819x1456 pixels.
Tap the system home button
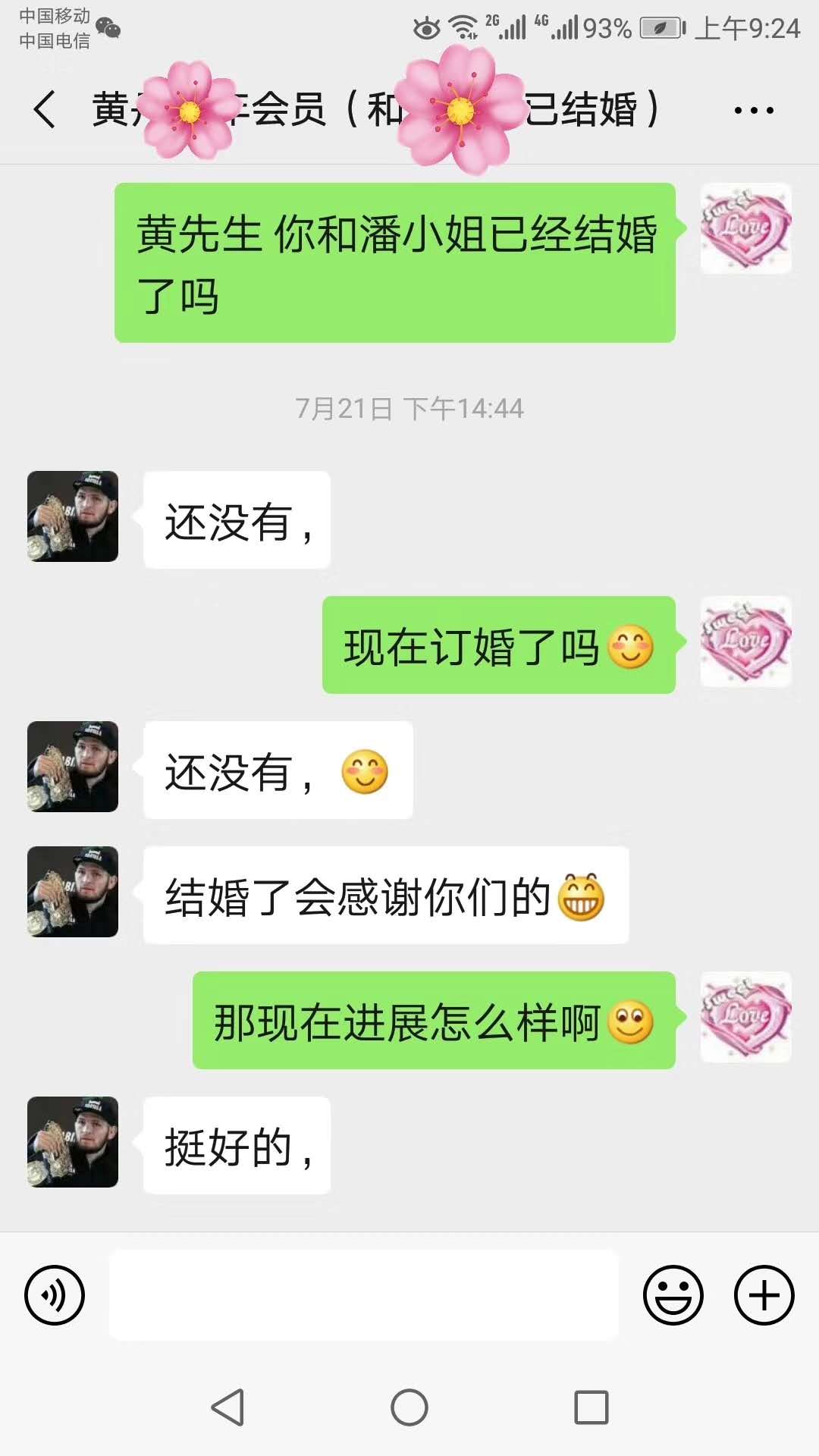[x=409, y=1407]
